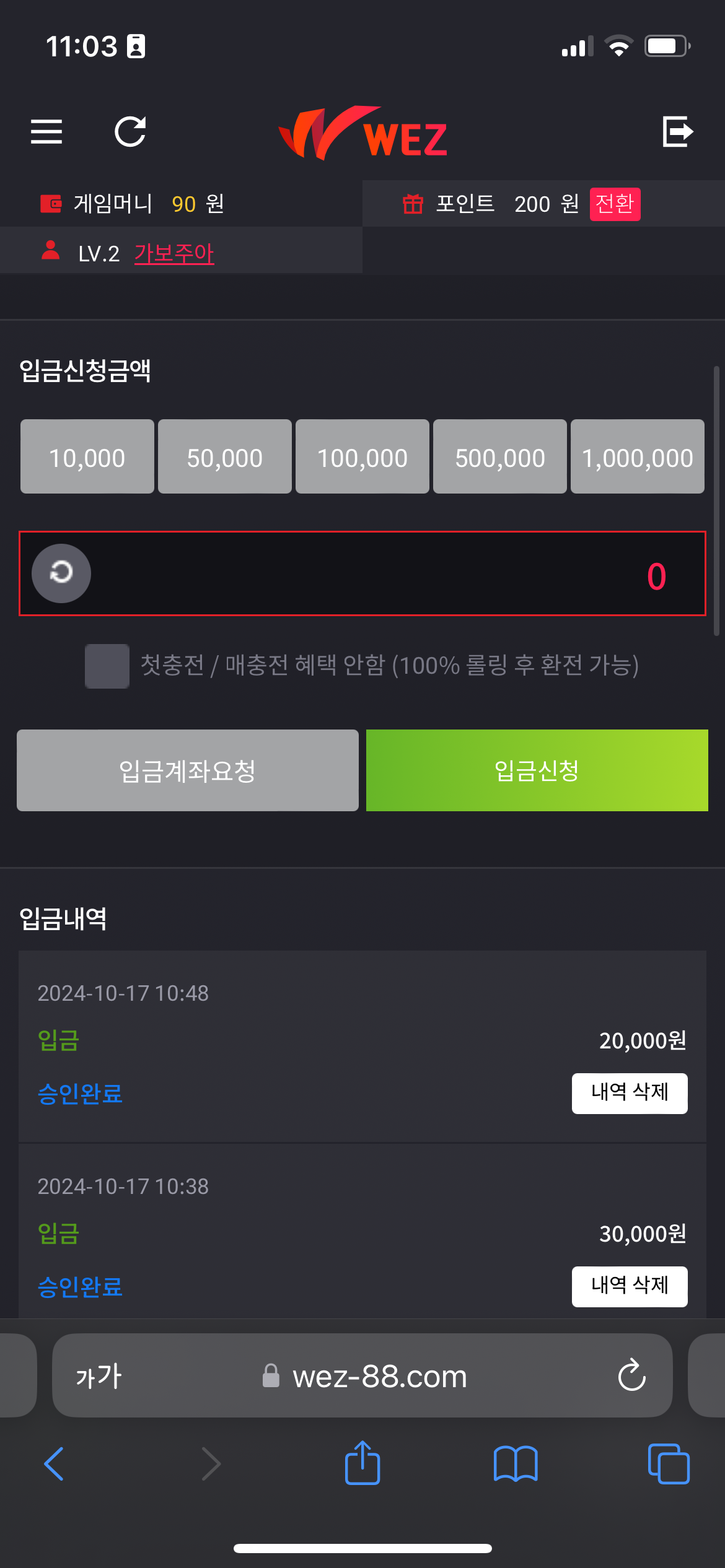The height and width of the screenshot is (1568, 725).
Task: Open the hamburger menu
Action: (x=46, y=131)
